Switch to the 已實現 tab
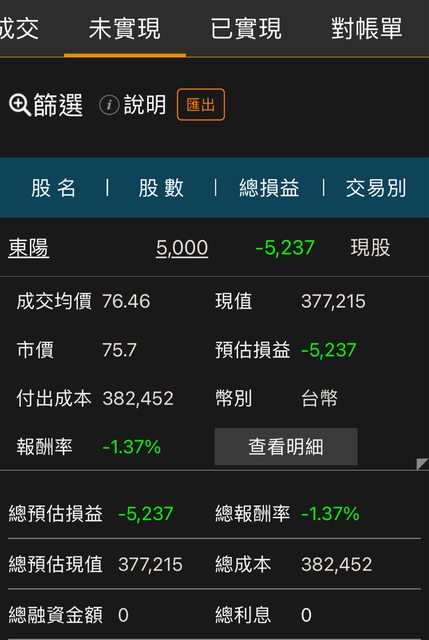Screen dimensions: 429x640 pyautogui.click(x=246, y=29)
